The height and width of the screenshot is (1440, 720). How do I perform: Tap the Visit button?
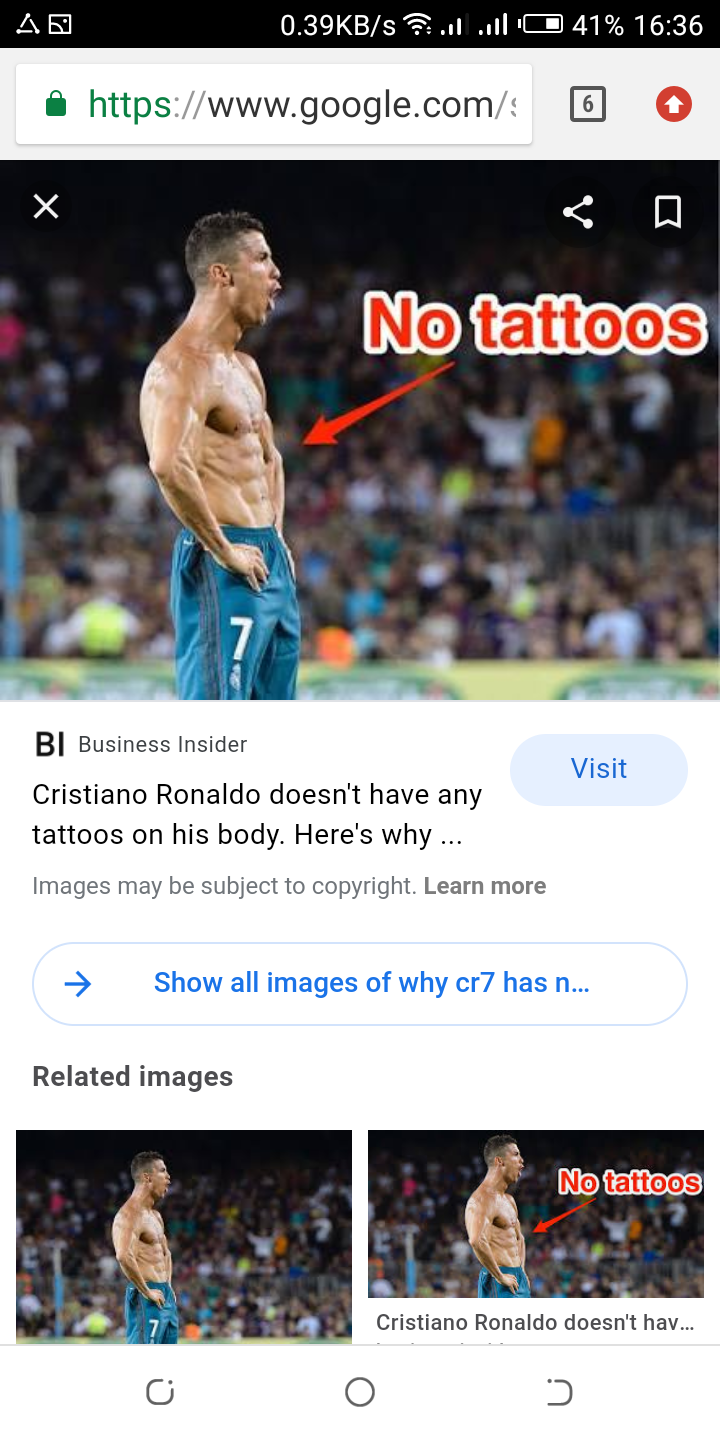[x=598, y=769]
